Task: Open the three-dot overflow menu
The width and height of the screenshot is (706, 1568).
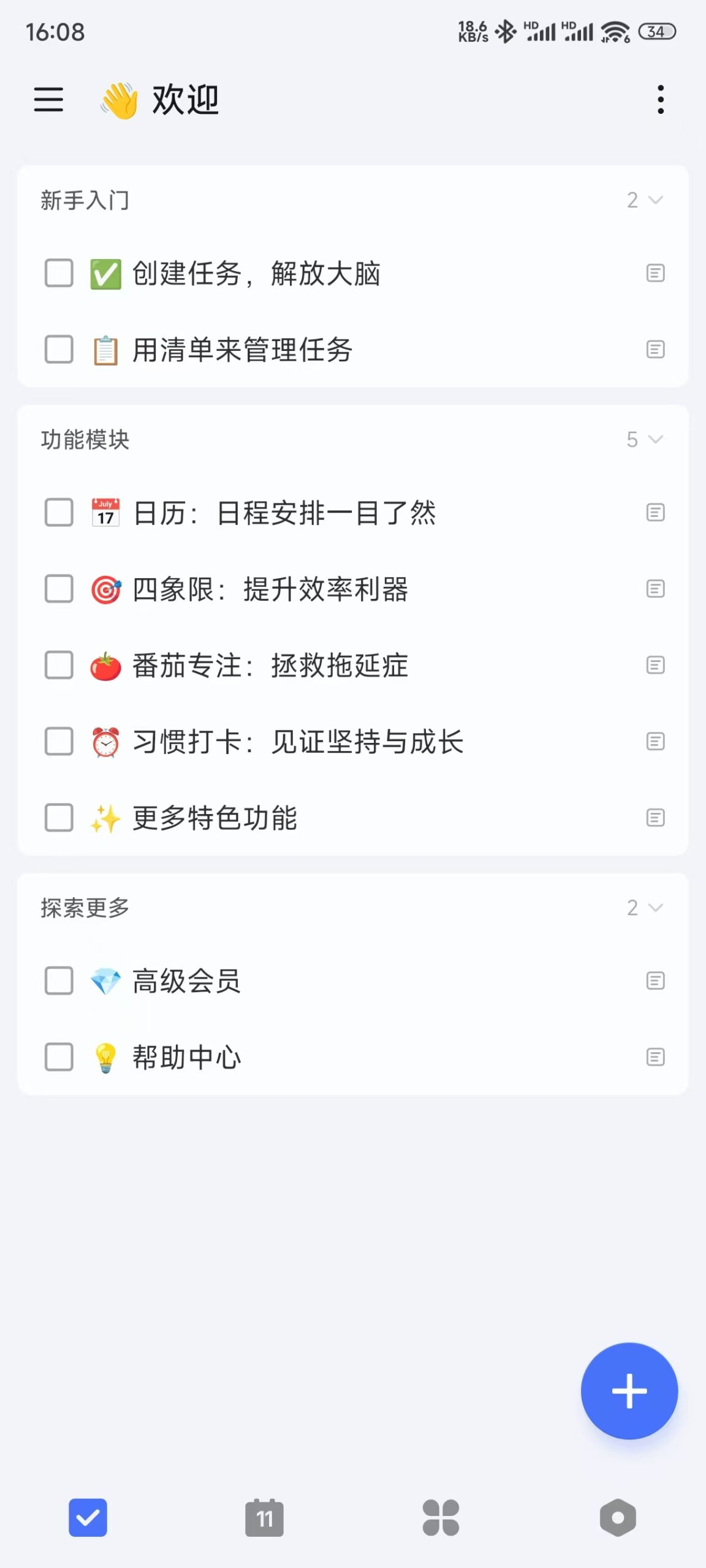Action: pos(659,100)
